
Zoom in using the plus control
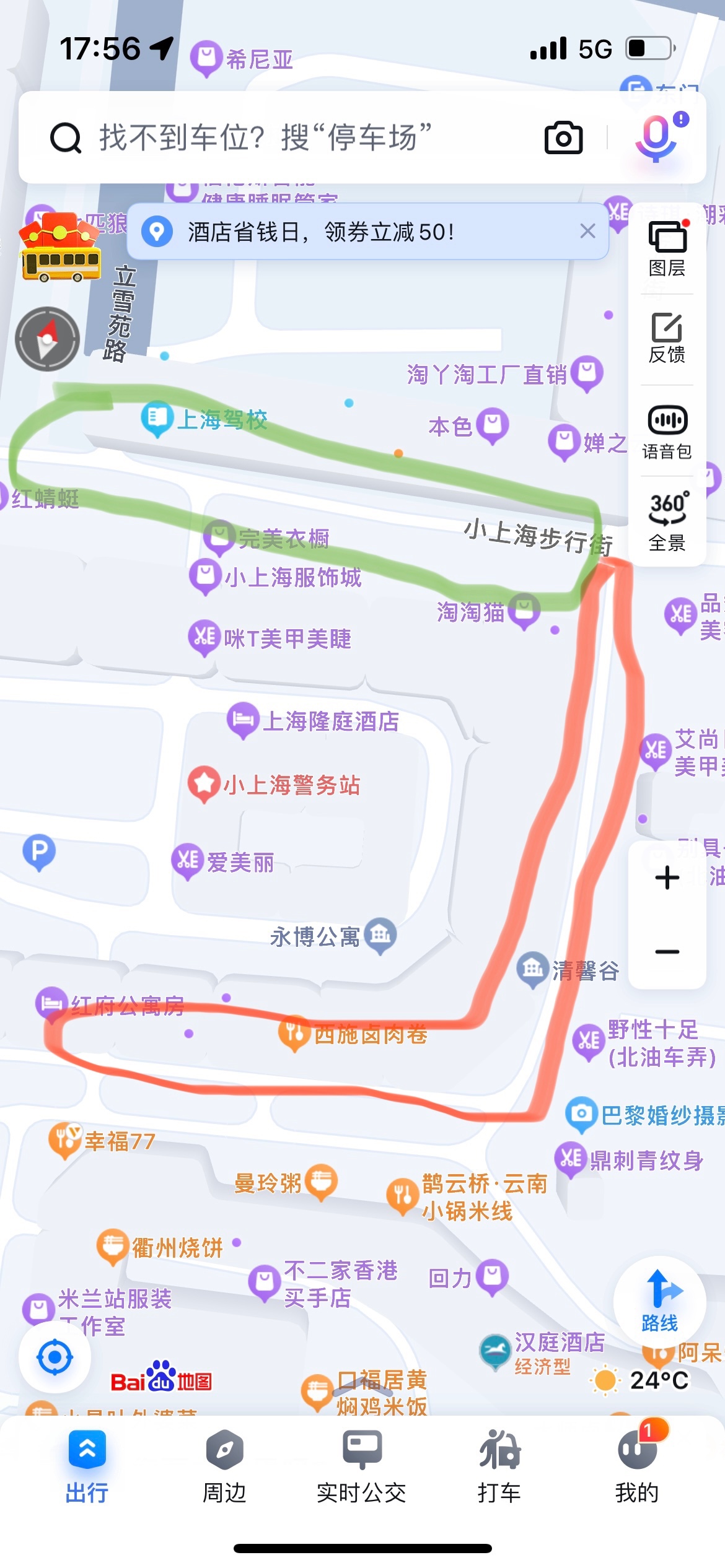point(666,877)
